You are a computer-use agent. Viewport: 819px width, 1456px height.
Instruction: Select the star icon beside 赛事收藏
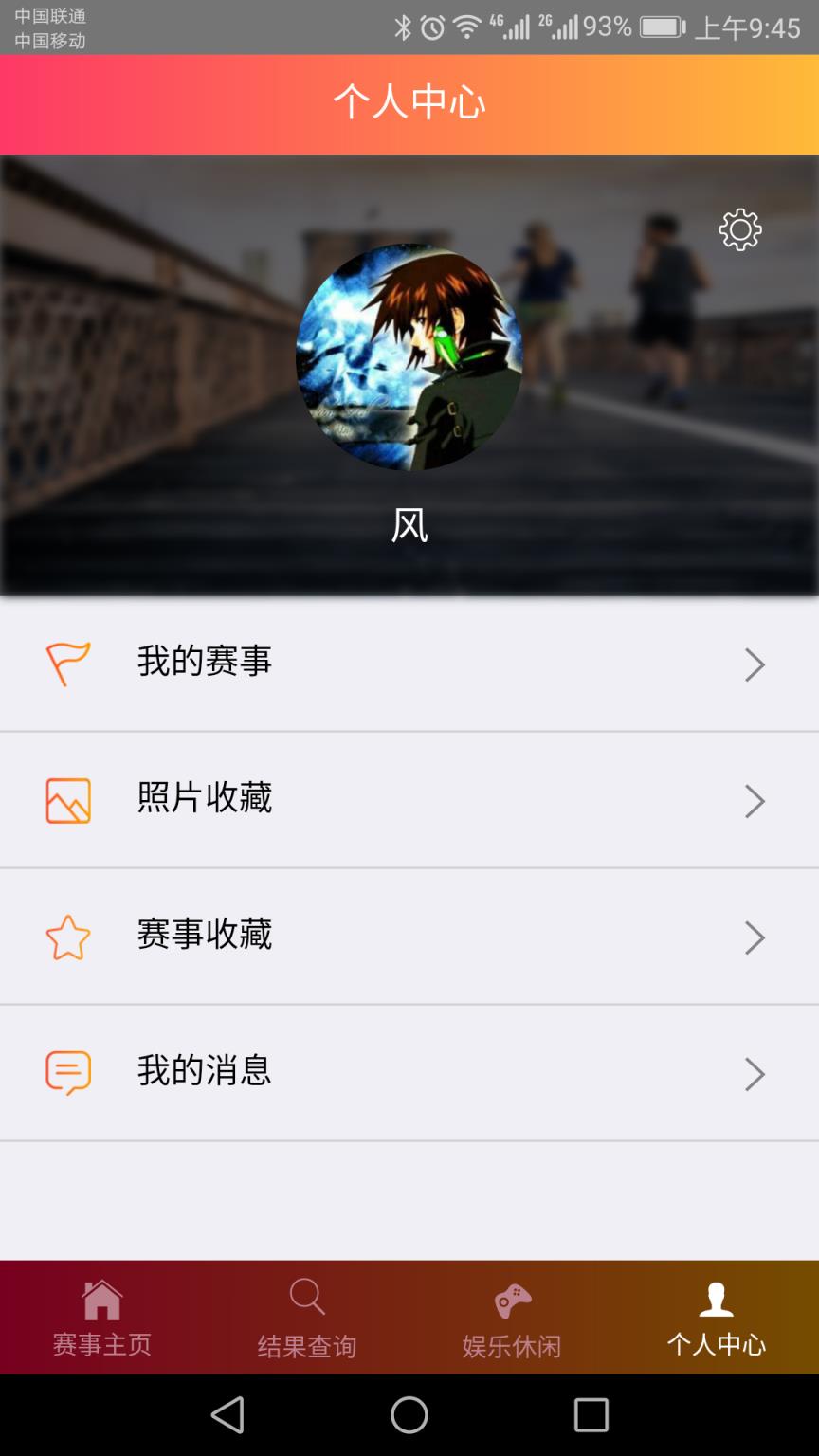pyautogui.click(x=66, y=936)
